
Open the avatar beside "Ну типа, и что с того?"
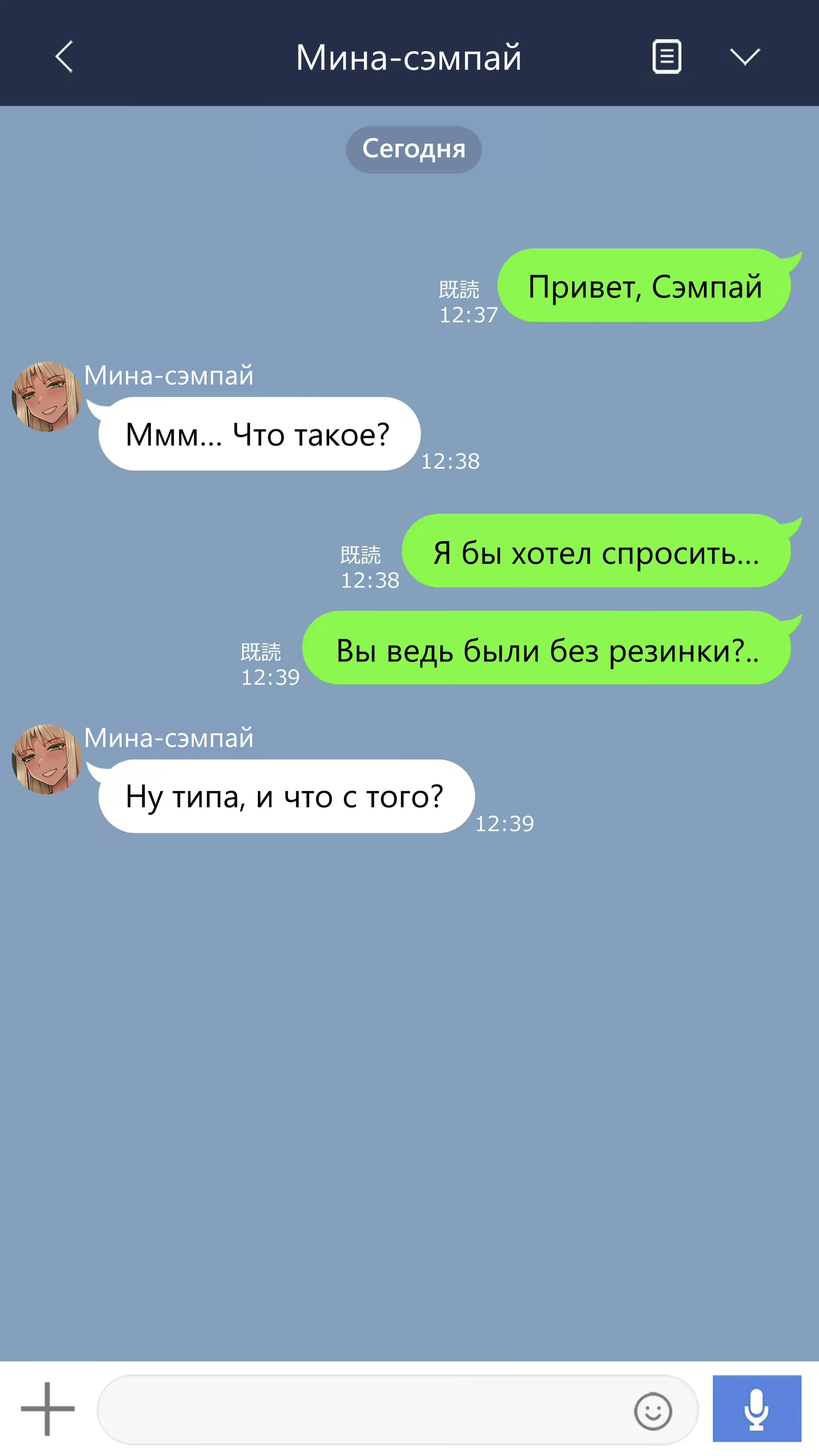[47, 759]
